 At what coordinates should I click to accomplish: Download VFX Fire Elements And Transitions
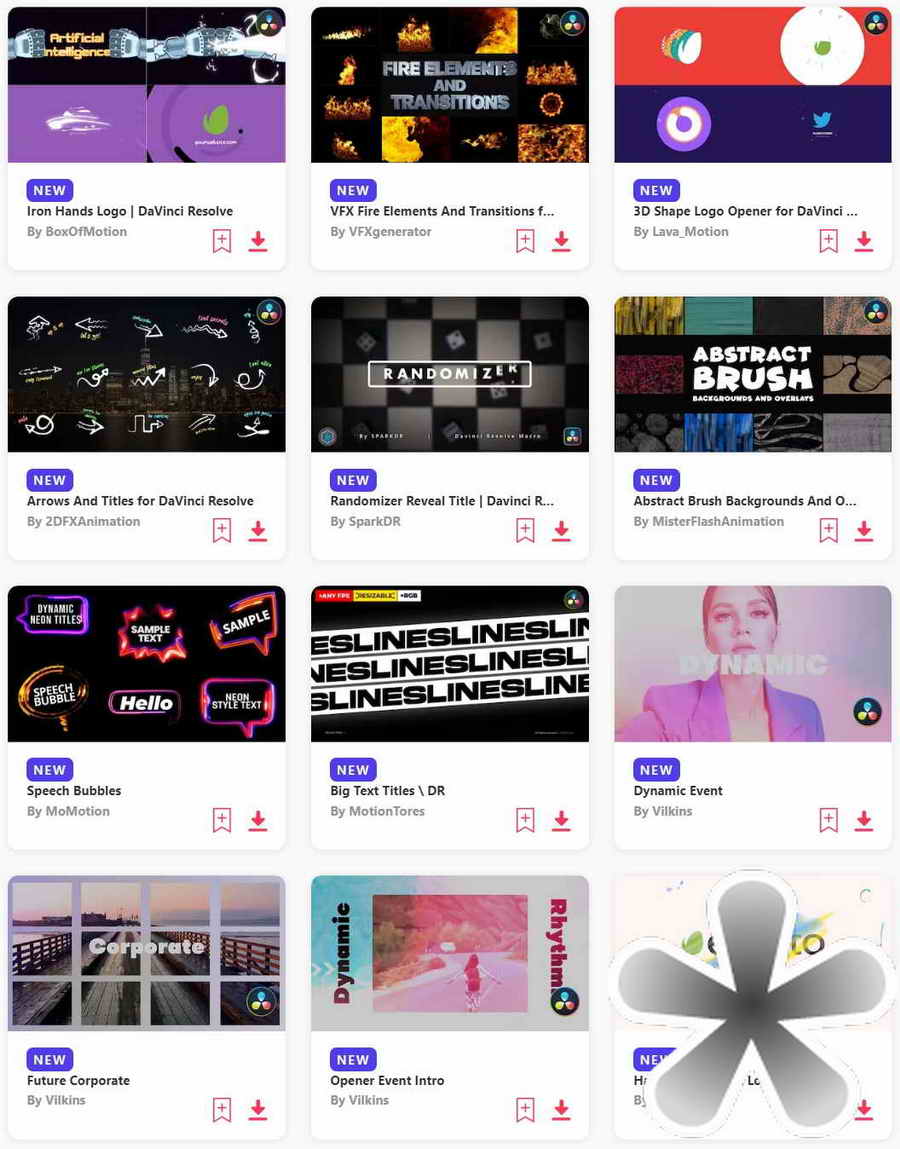coord(561,240)
